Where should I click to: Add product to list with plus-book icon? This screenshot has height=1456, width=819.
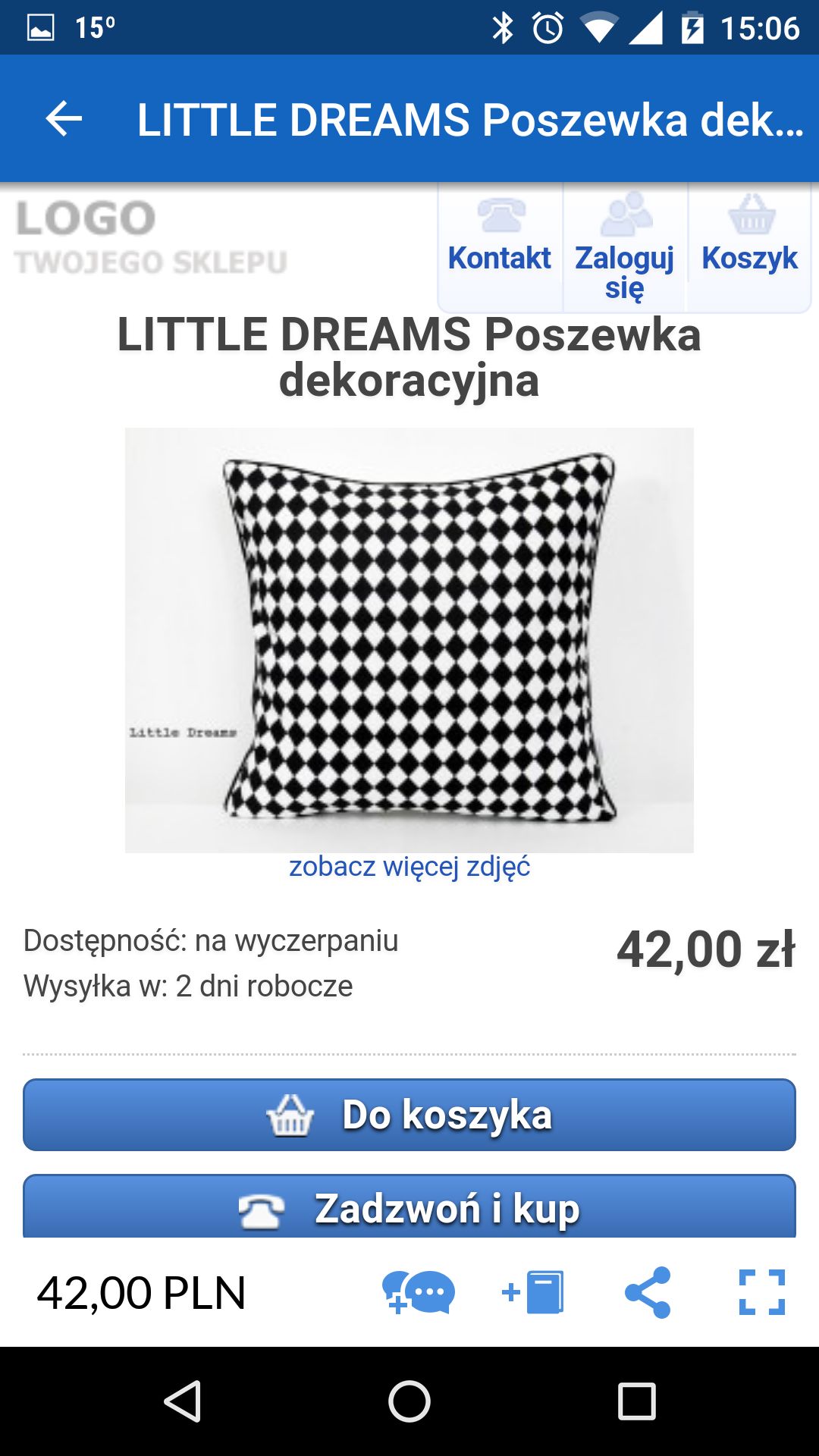533,1292
